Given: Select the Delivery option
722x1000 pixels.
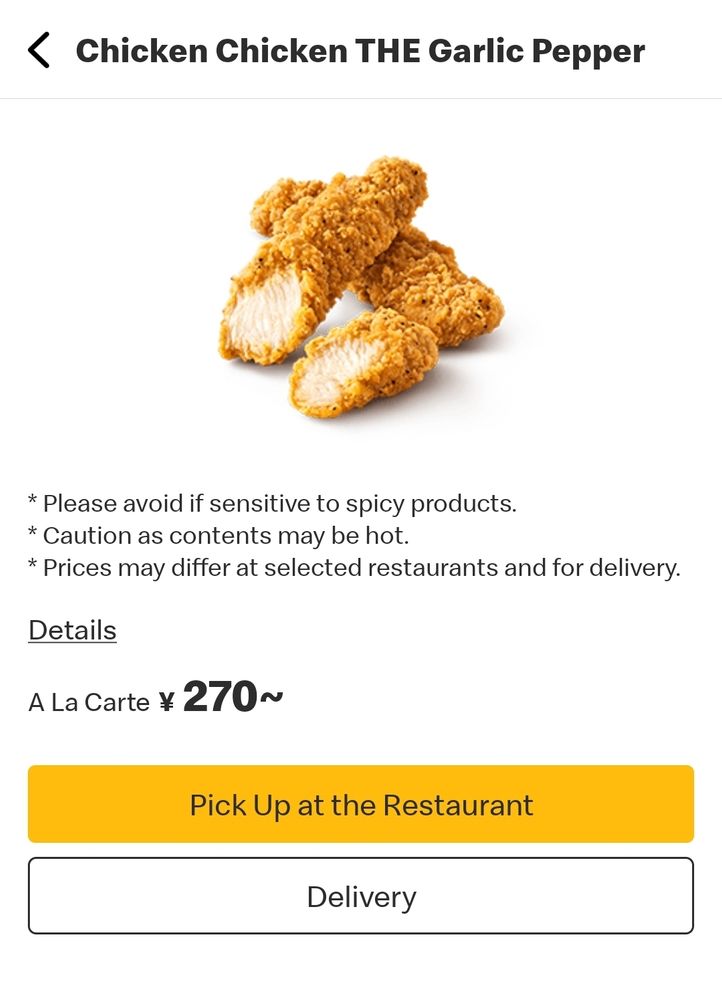Looking at the screenshot, I should pos(361,897).
